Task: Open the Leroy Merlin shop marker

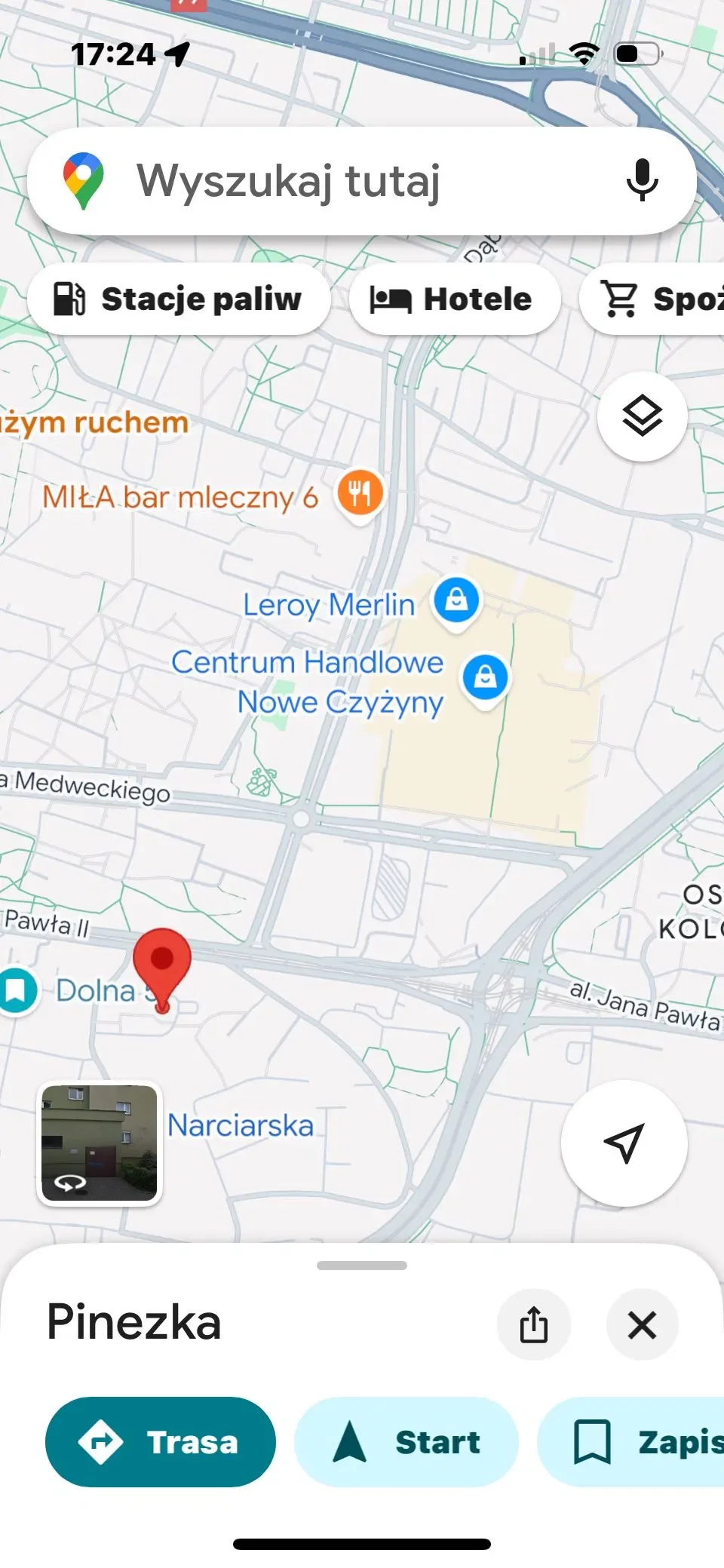Action: pyautogui.click(x=456, y=602)
